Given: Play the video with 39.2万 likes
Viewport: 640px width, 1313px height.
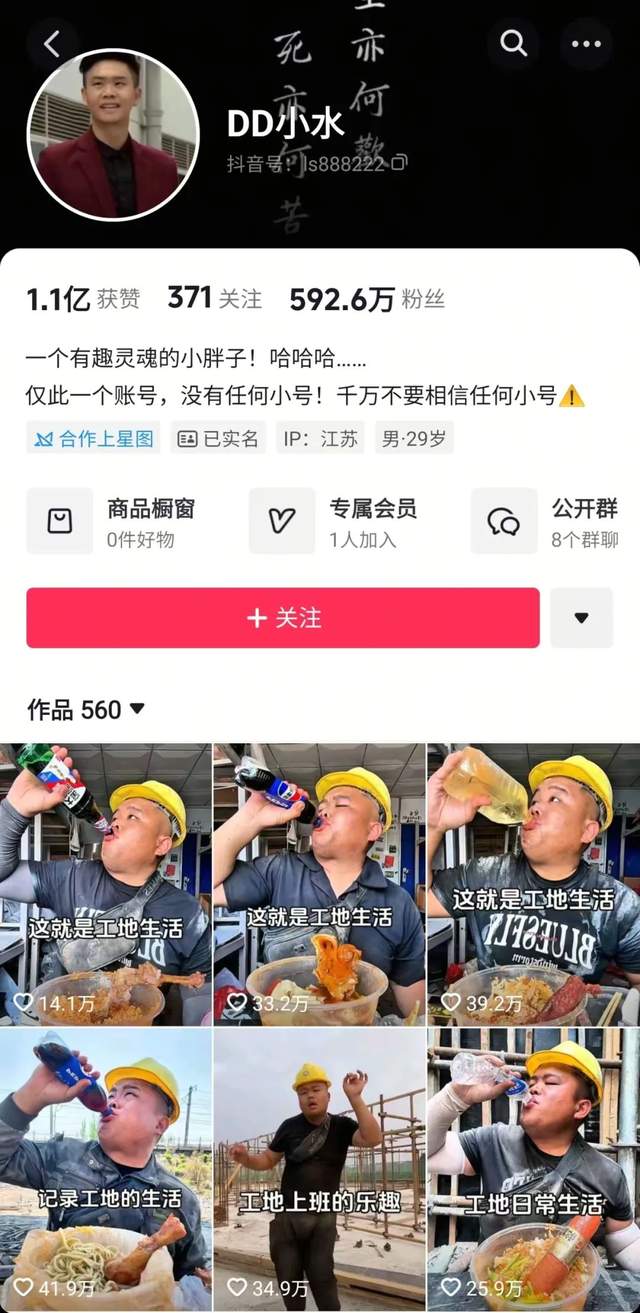Looking at the screenshot, I should pos(533,884).
